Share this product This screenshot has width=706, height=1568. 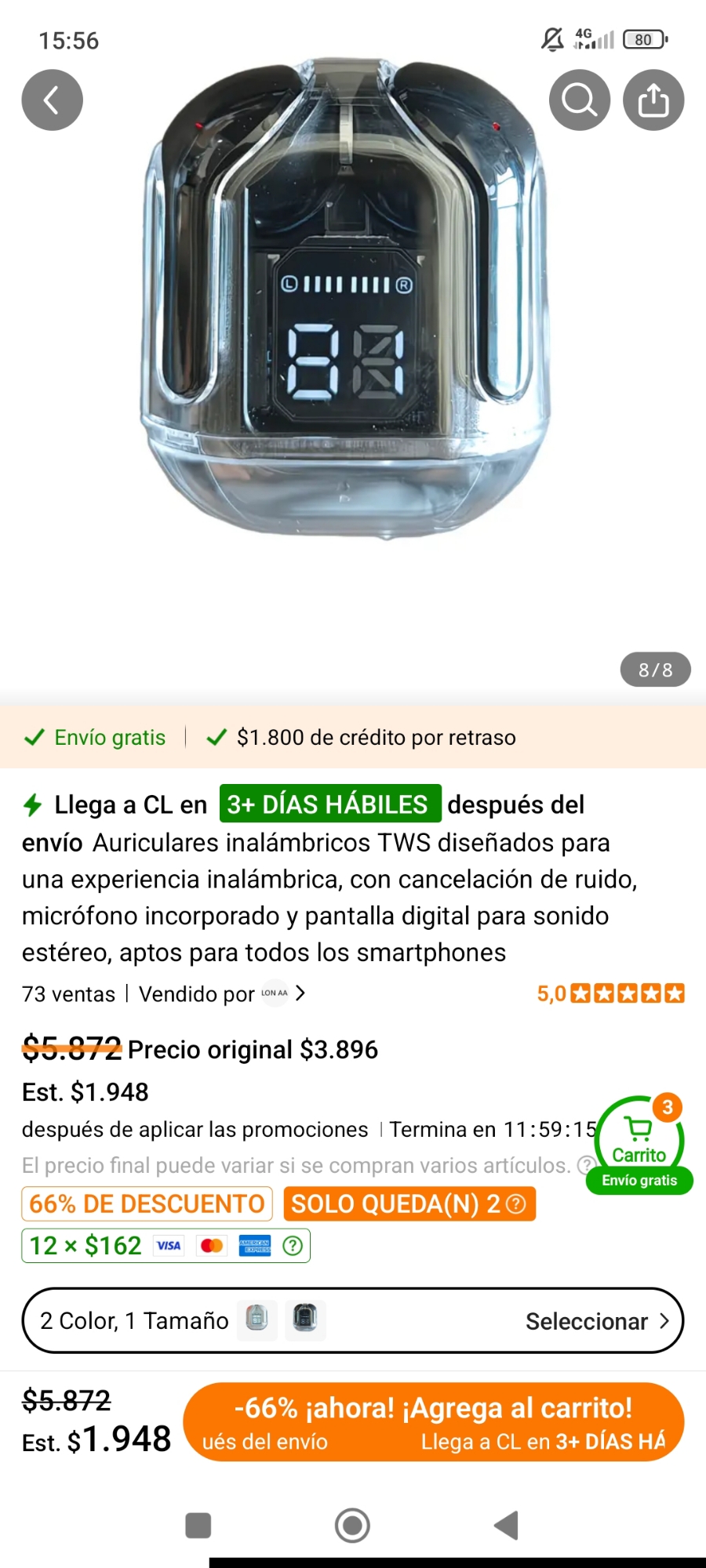click(x=653, y=100)
